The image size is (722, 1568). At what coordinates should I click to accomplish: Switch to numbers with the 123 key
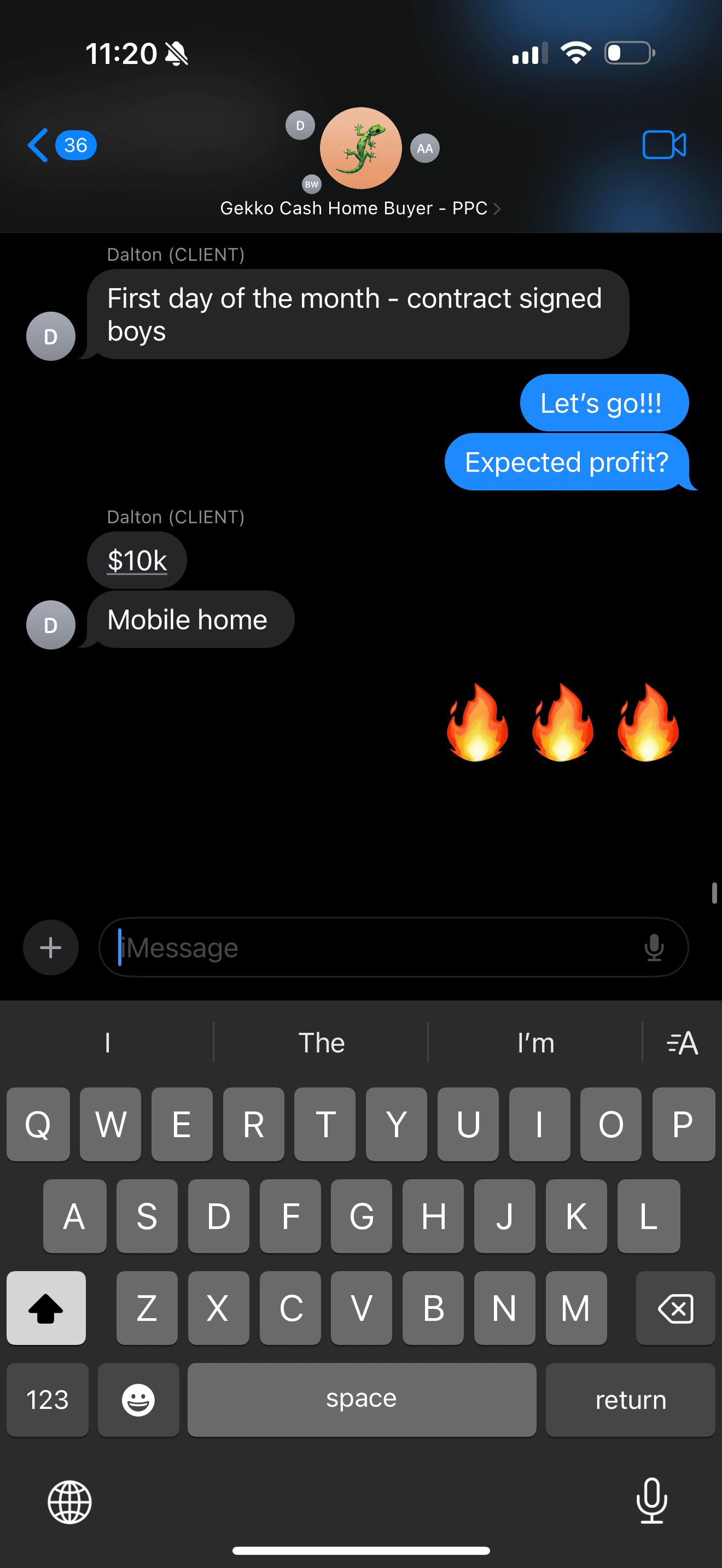48,1400
